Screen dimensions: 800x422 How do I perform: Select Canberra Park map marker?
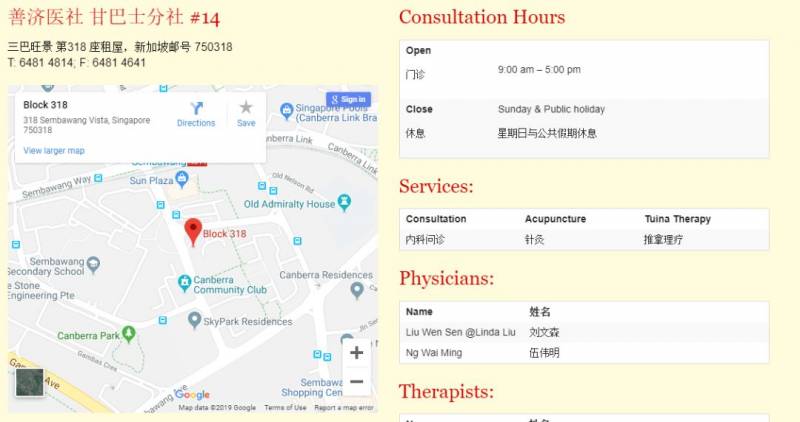pyautogui.click(x=129, y=333)
